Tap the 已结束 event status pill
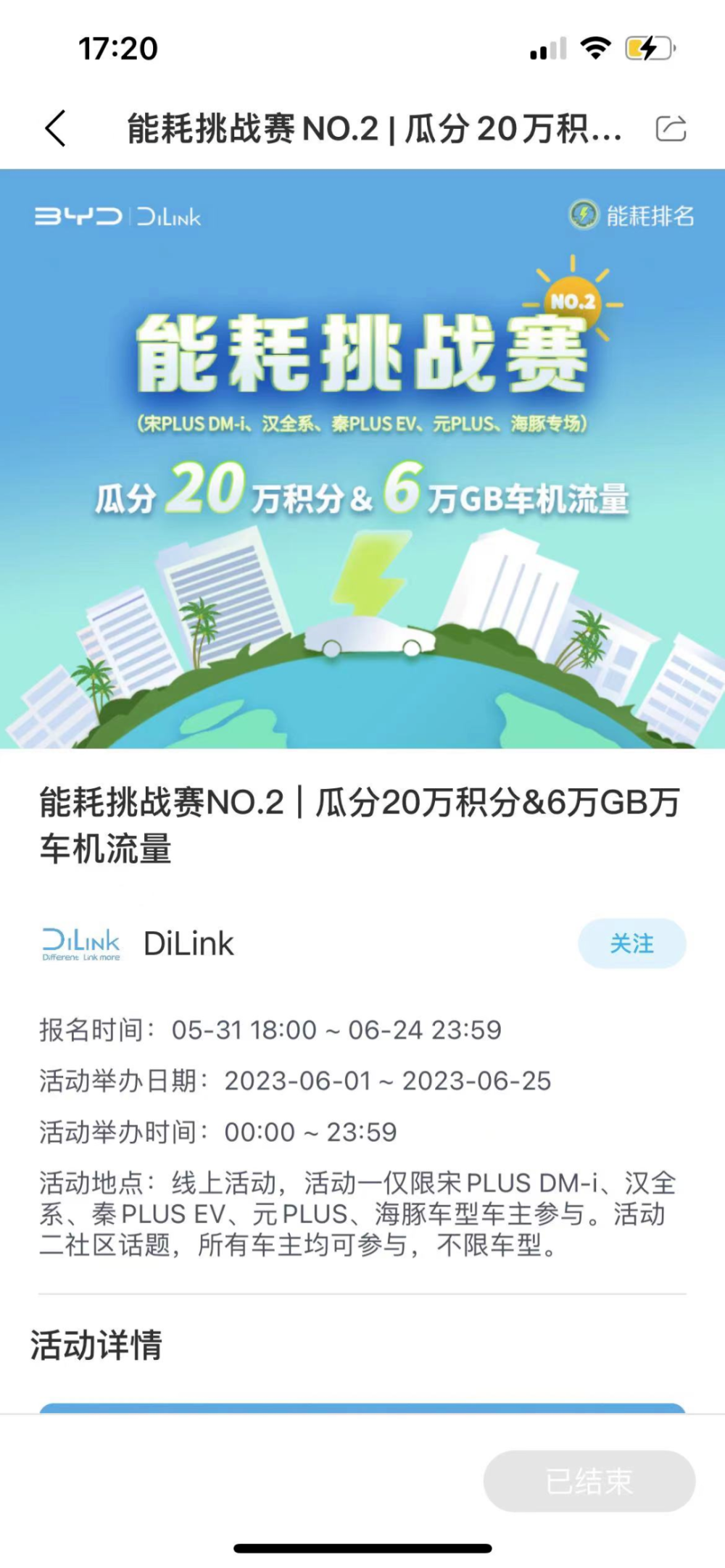This screenshot has height=1568, width=725. click(x=589, y=1481)
